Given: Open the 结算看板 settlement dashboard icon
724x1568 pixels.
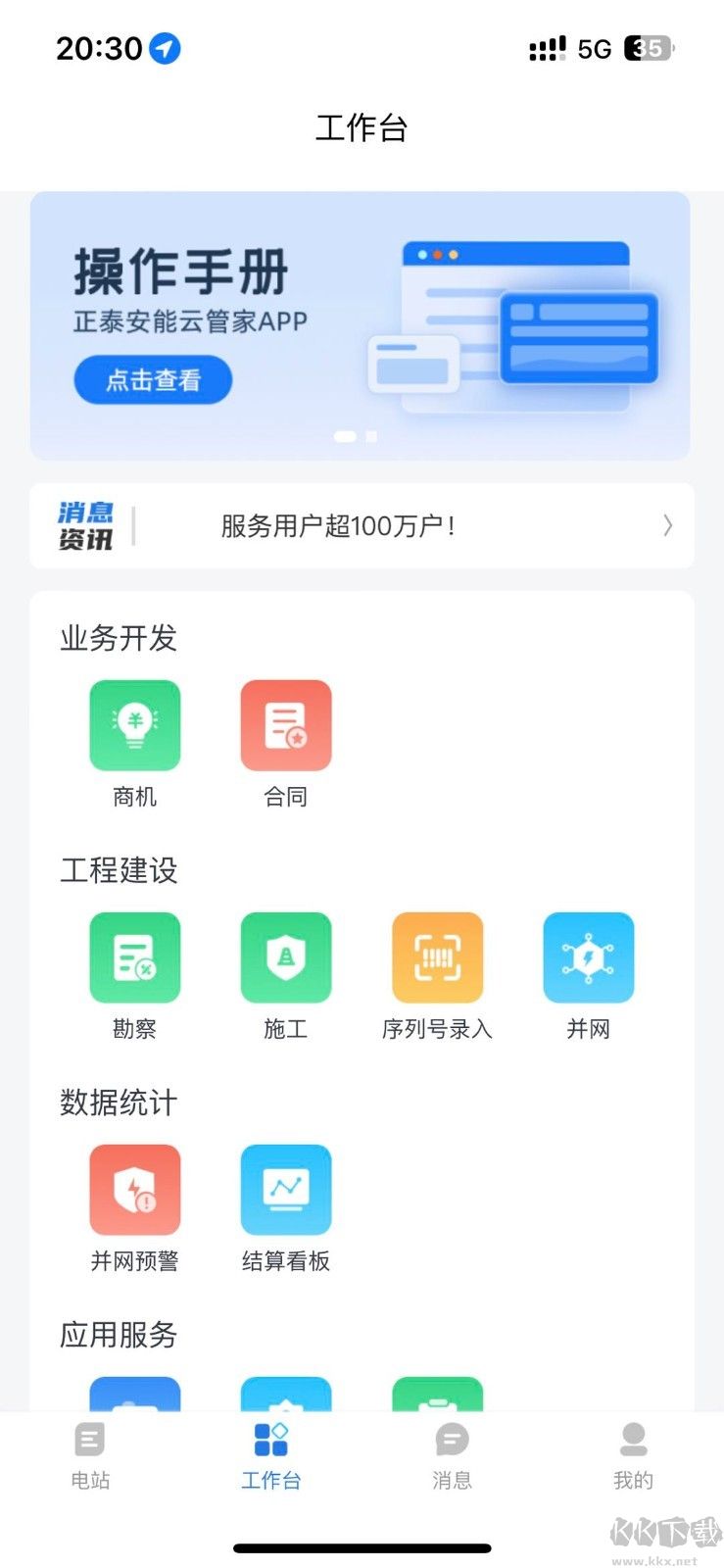Looking at the screenshot, I should 285,1190.
